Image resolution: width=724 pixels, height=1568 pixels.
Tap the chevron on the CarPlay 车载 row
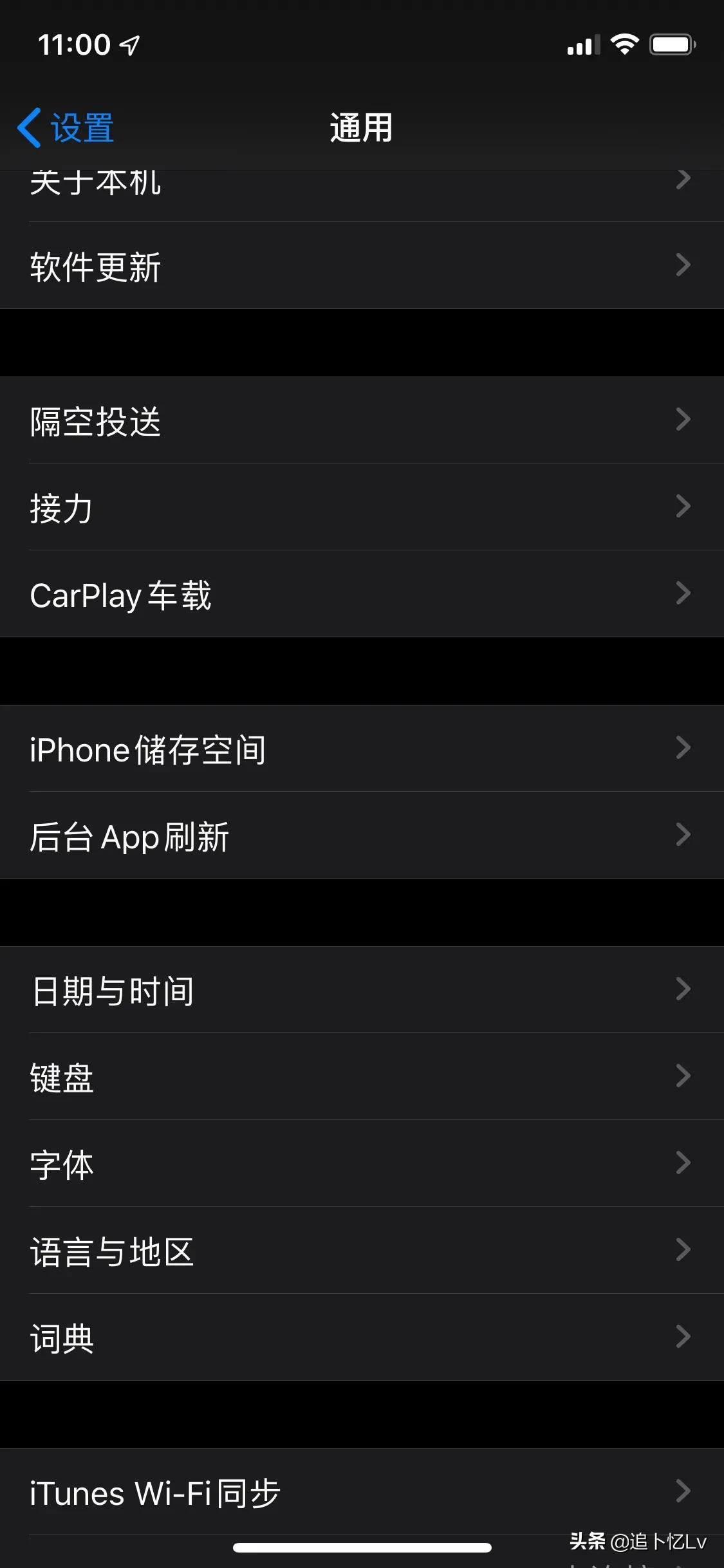tap(683, 593)
